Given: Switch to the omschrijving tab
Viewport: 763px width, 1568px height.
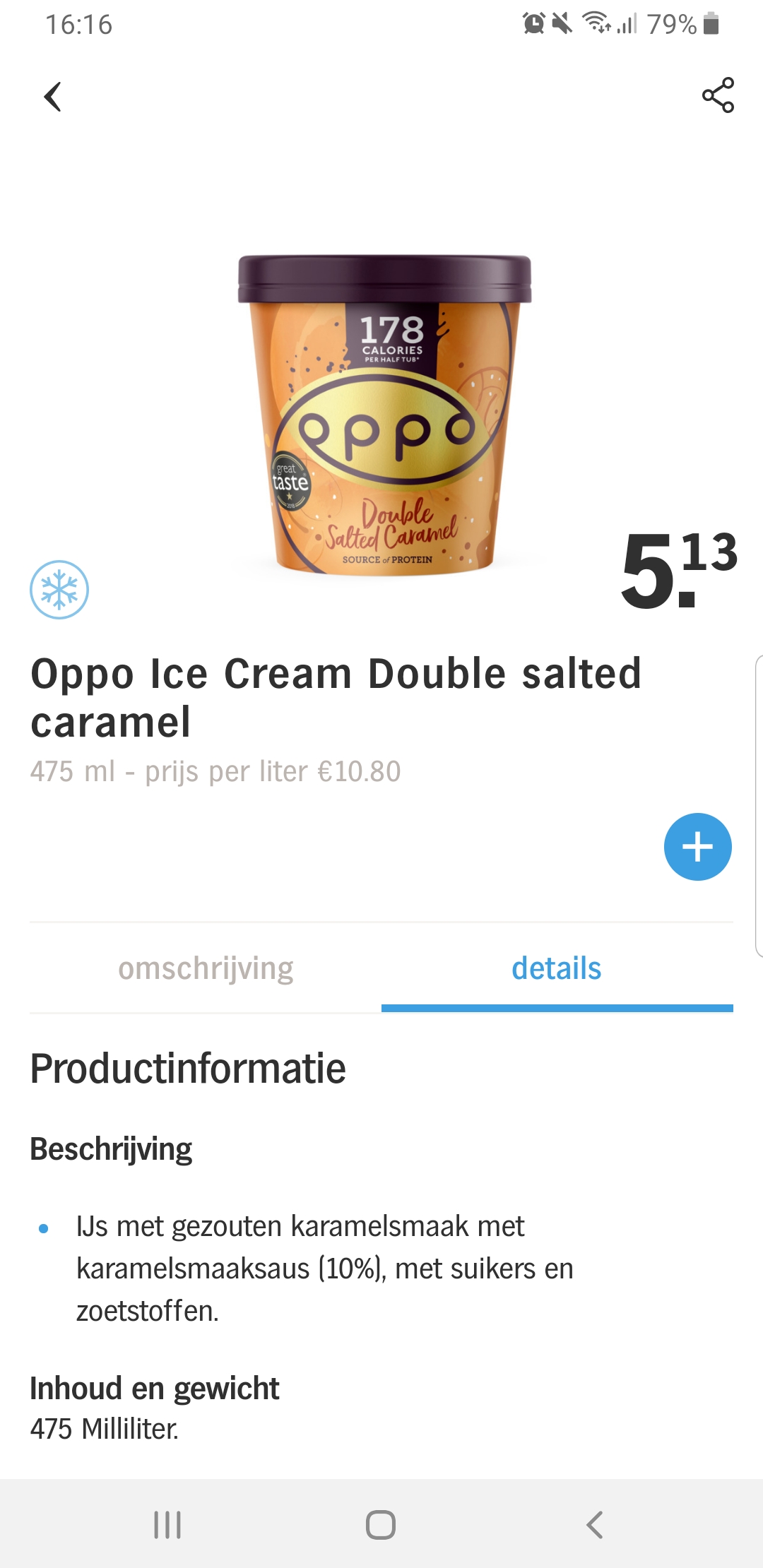Looking at the screenshot, I should [x=206, y=968].
